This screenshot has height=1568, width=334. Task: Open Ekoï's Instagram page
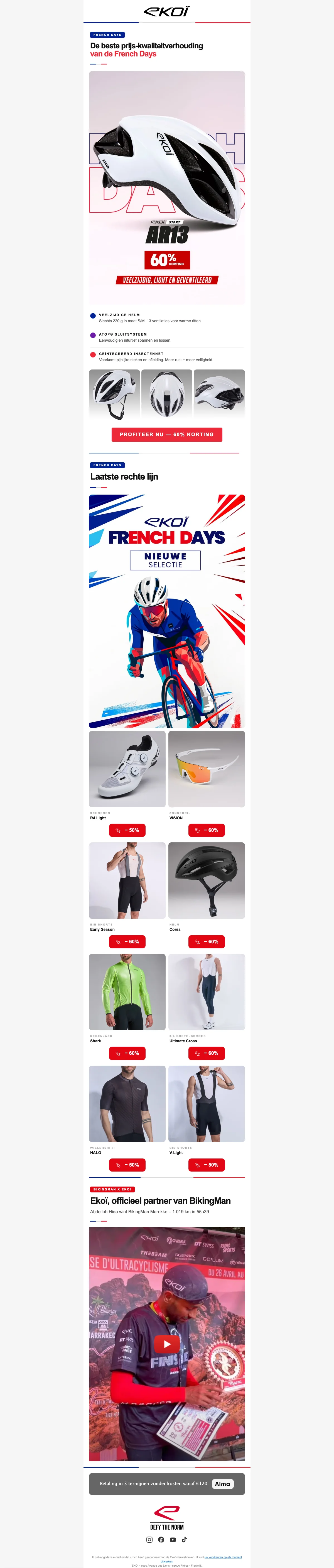click(149, 1539)
